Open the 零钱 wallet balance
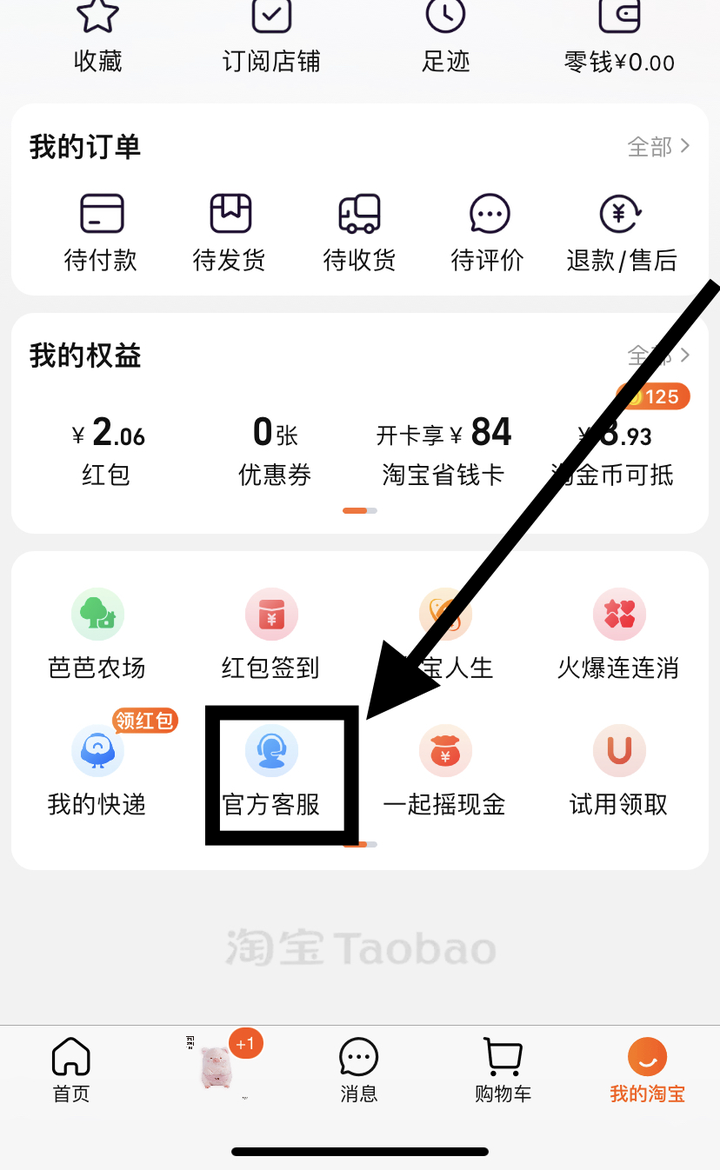This screenshot has width=720, height=1170. pos(619,38)
